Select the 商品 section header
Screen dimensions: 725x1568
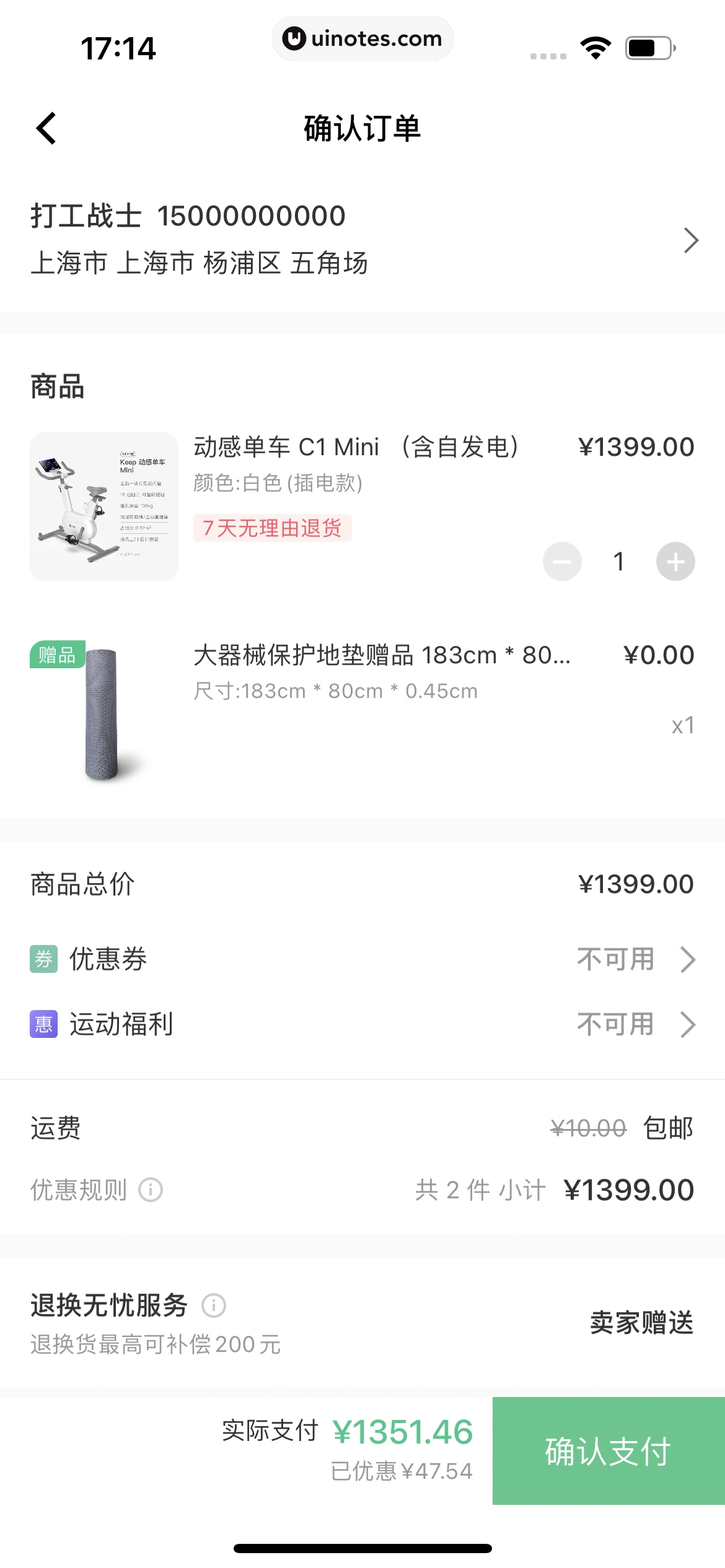pos(57,387)
